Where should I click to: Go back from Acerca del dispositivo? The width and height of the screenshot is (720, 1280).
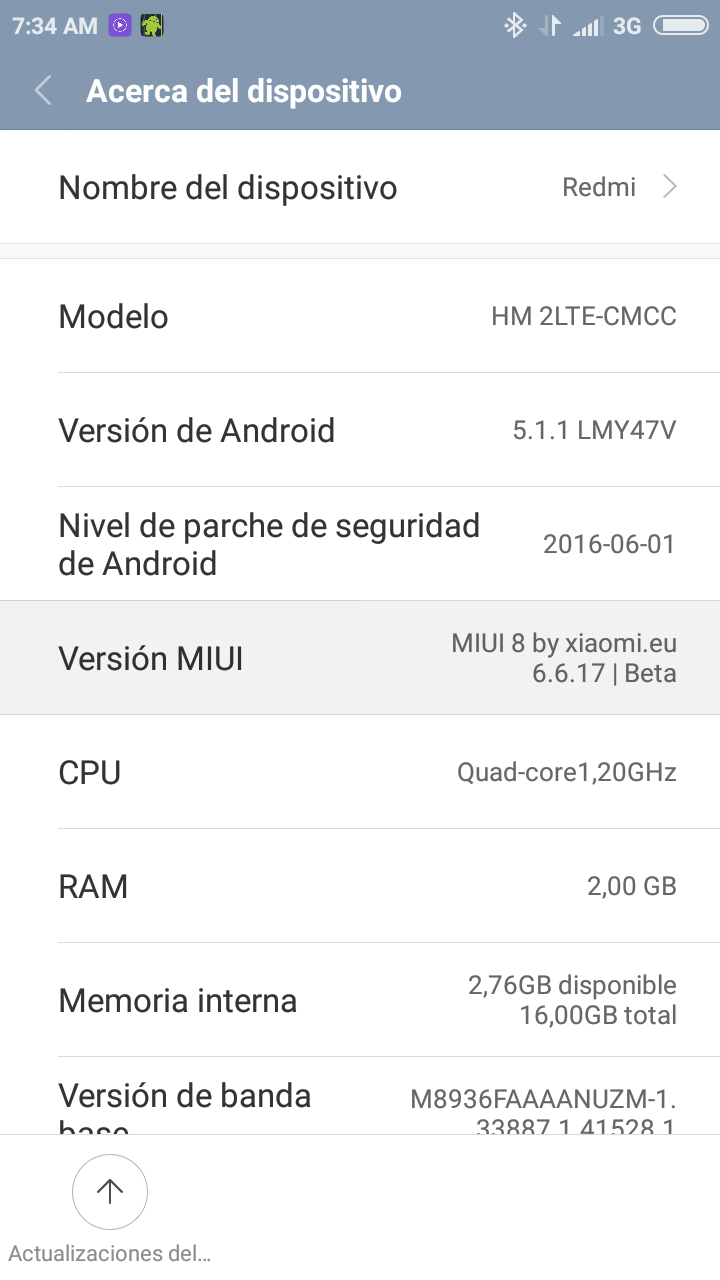[x=43, y=91]
